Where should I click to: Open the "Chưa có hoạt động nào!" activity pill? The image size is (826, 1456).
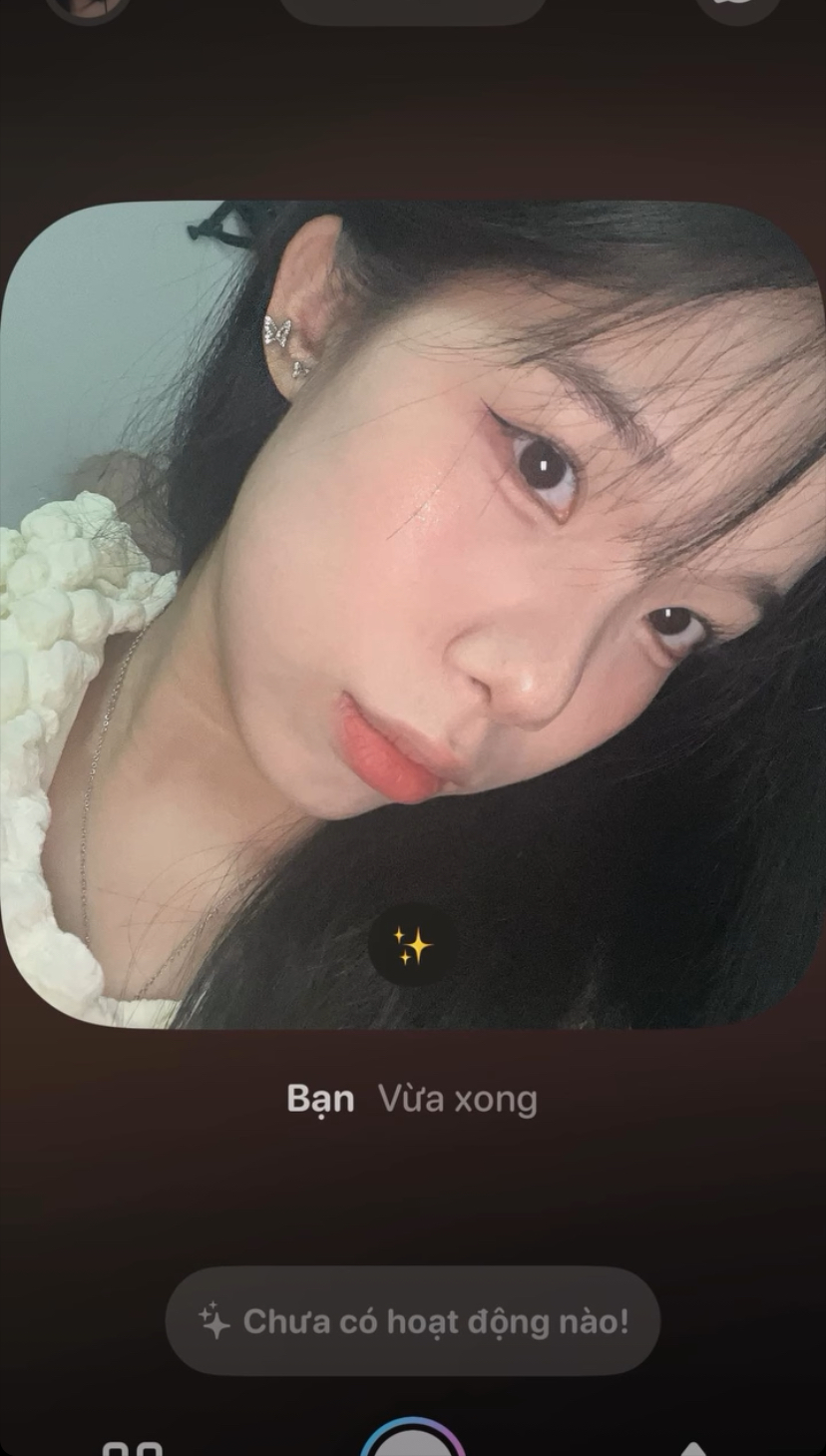coord(412,1322)
